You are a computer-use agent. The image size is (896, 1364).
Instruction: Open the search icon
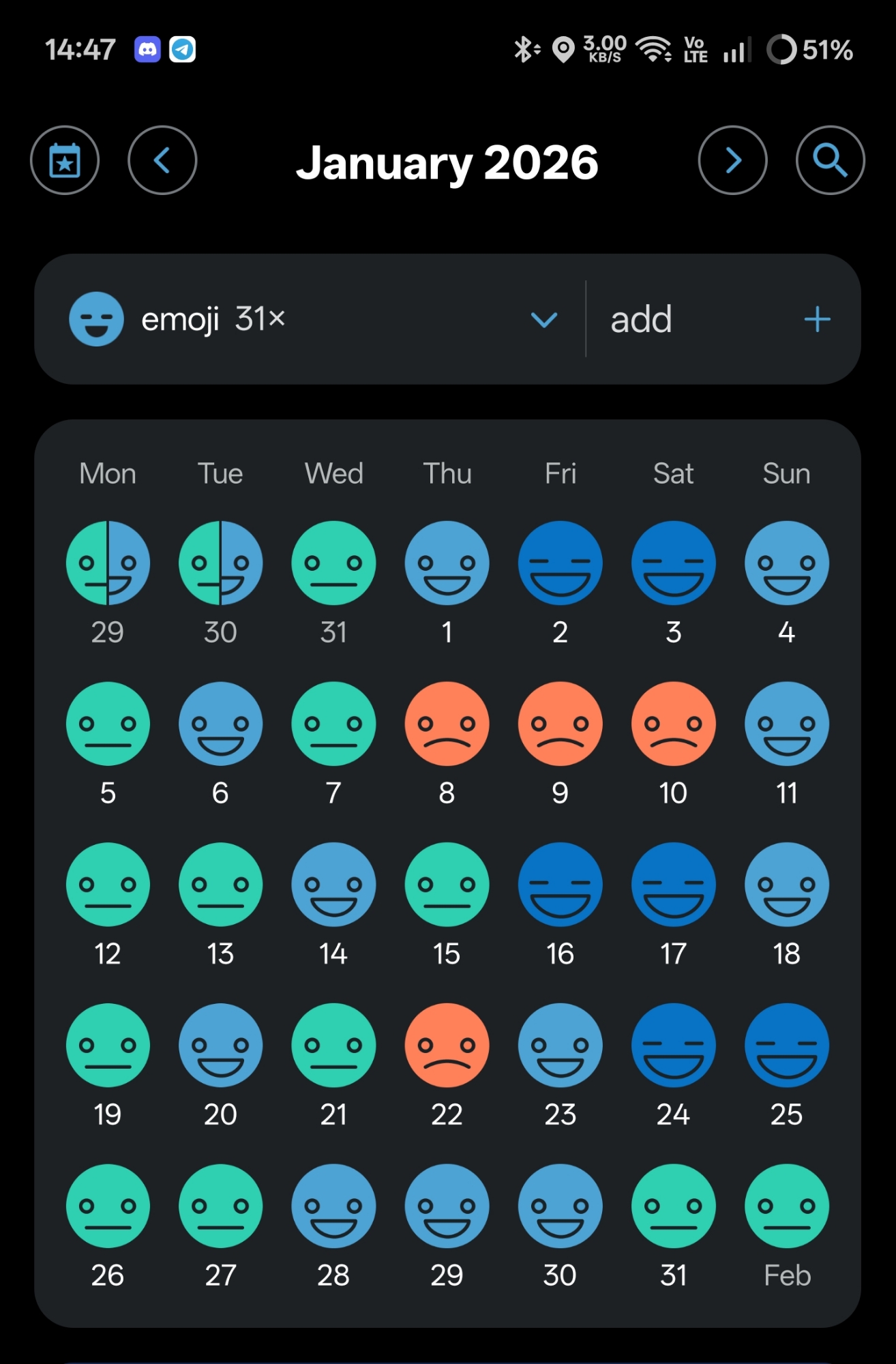(830, 160)
